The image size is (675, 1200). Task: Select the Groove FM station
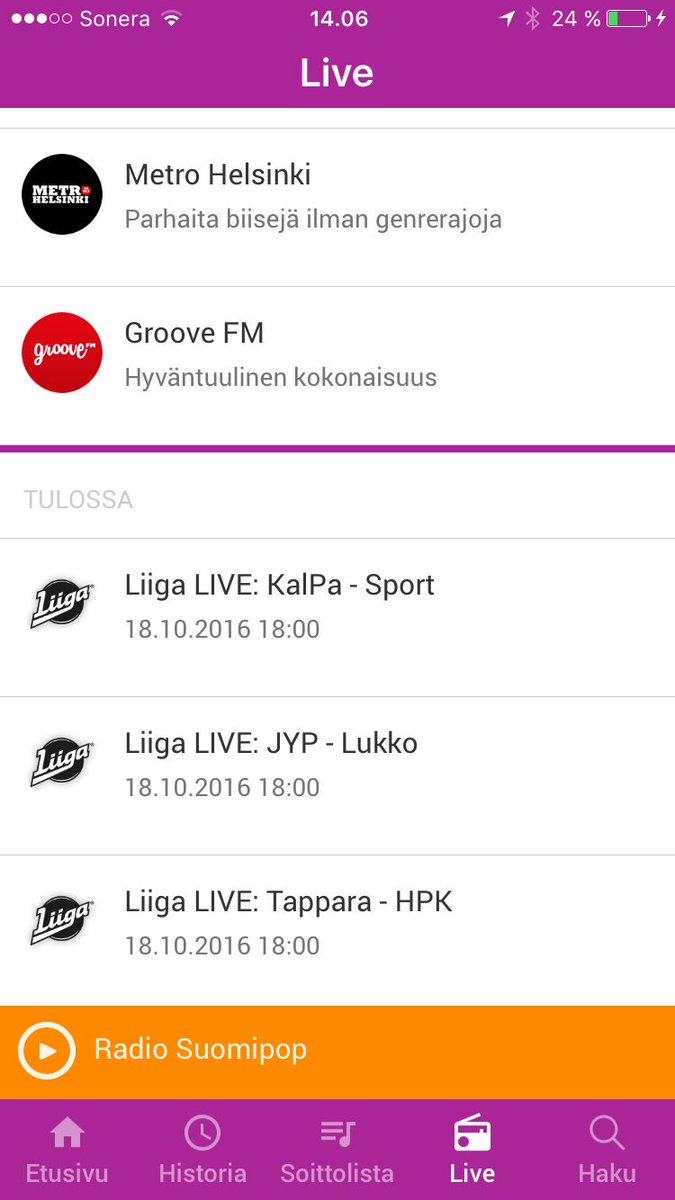(x=337, y=354)
